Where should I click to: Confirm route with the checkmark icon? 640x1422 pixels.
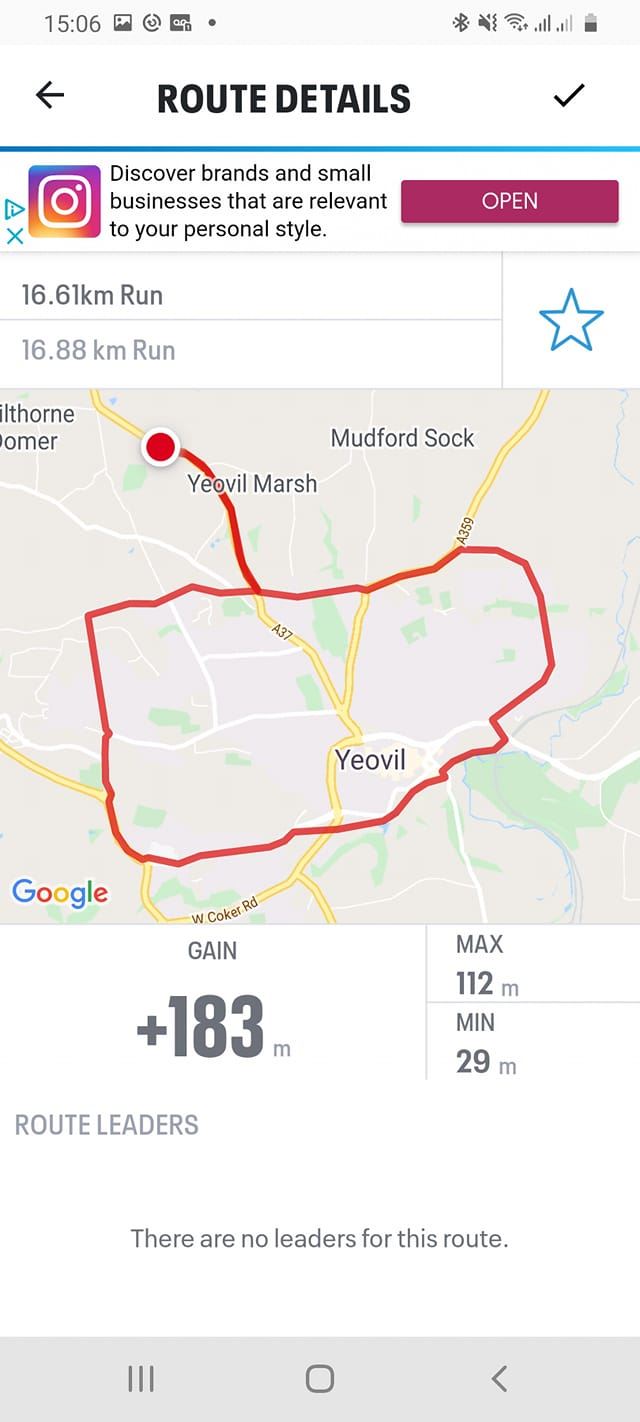(568, 96)
